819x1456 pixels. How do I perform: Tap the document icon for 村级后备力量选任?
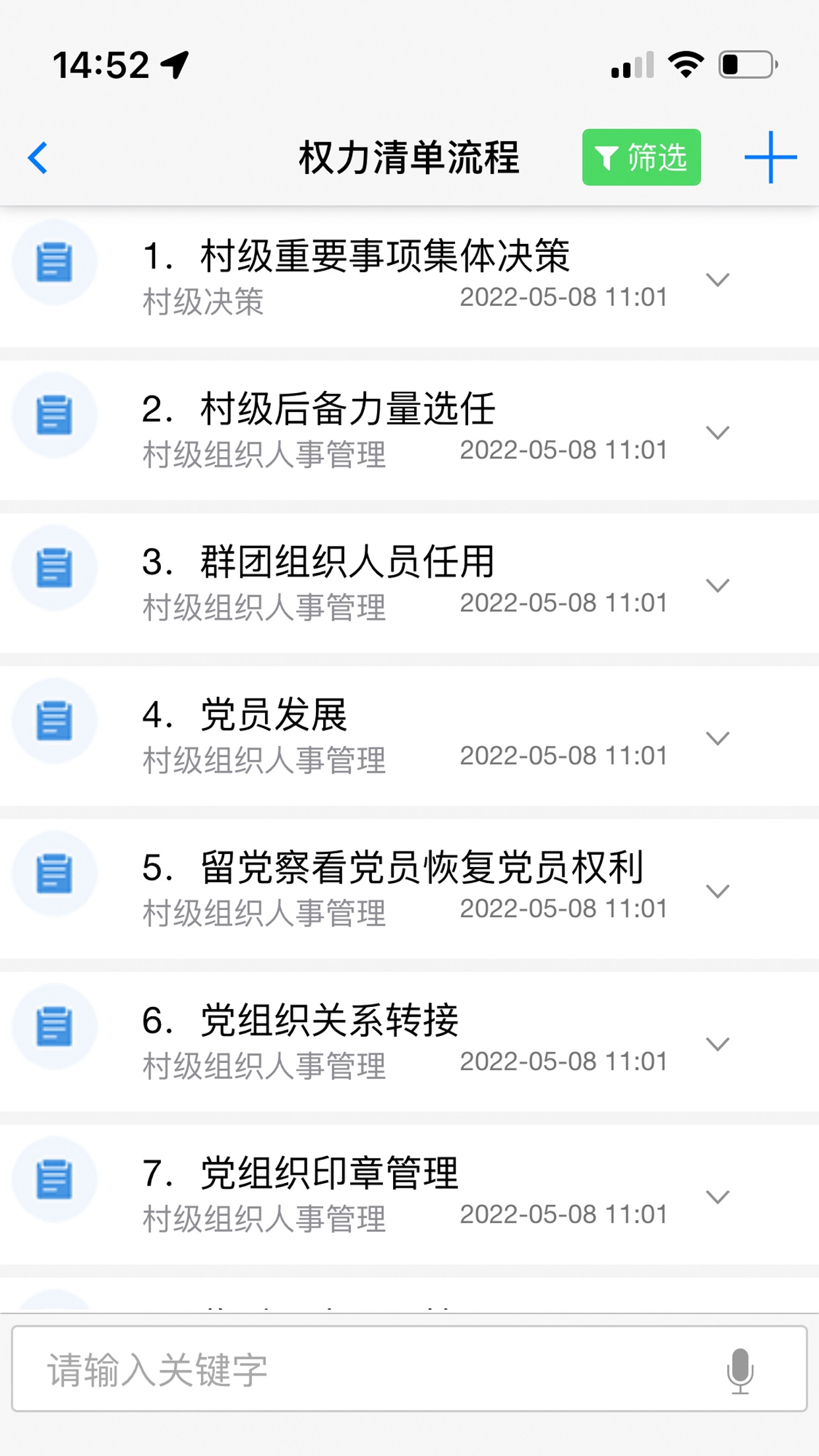click(x=55, y=414)
